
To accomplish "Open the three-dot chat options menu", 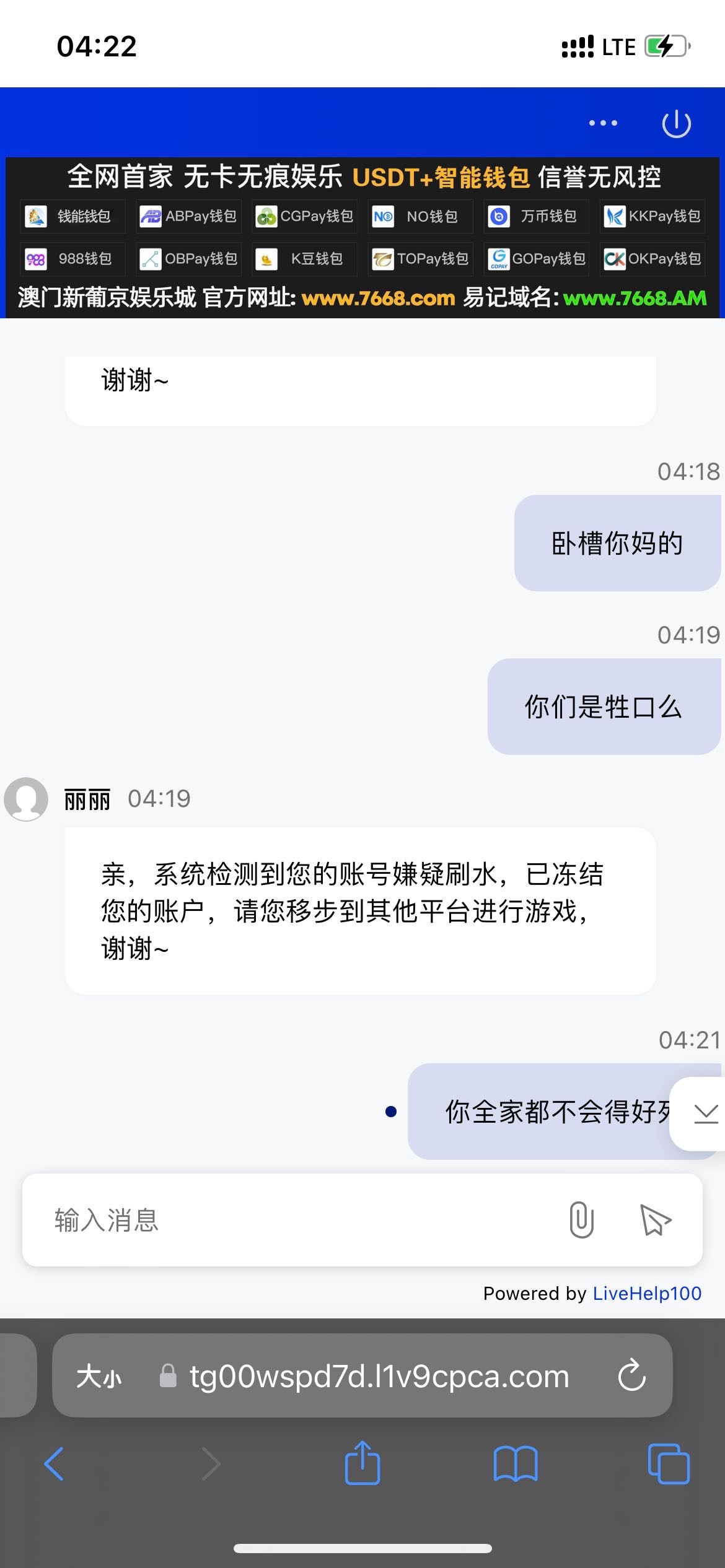I will pyautogui.click(x=603, y=123).
